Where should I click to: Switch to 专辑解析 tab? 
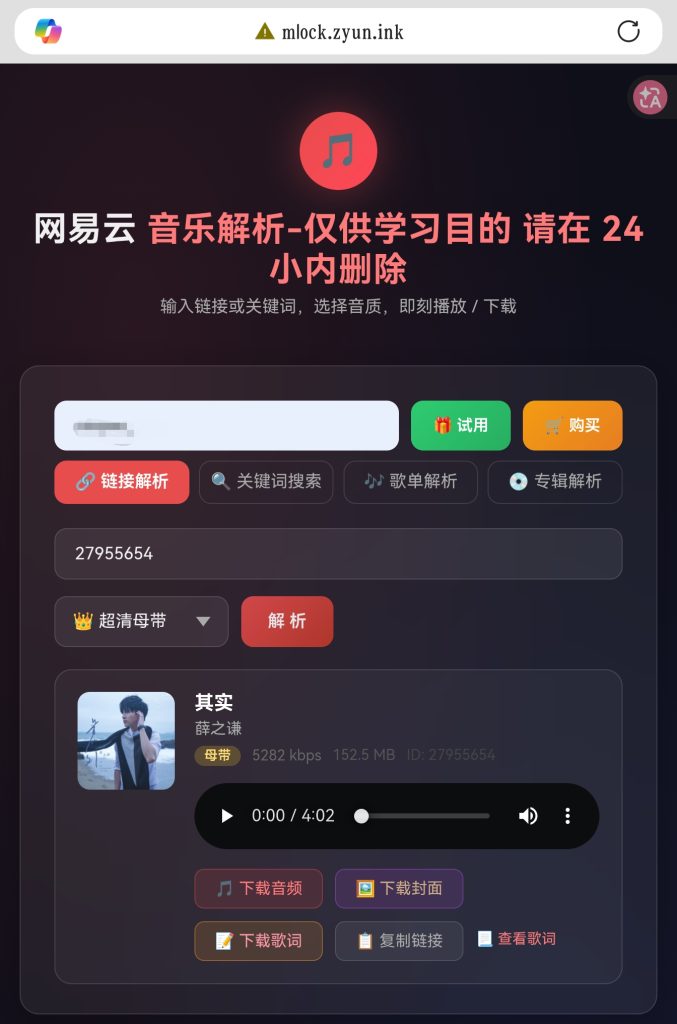554,482
